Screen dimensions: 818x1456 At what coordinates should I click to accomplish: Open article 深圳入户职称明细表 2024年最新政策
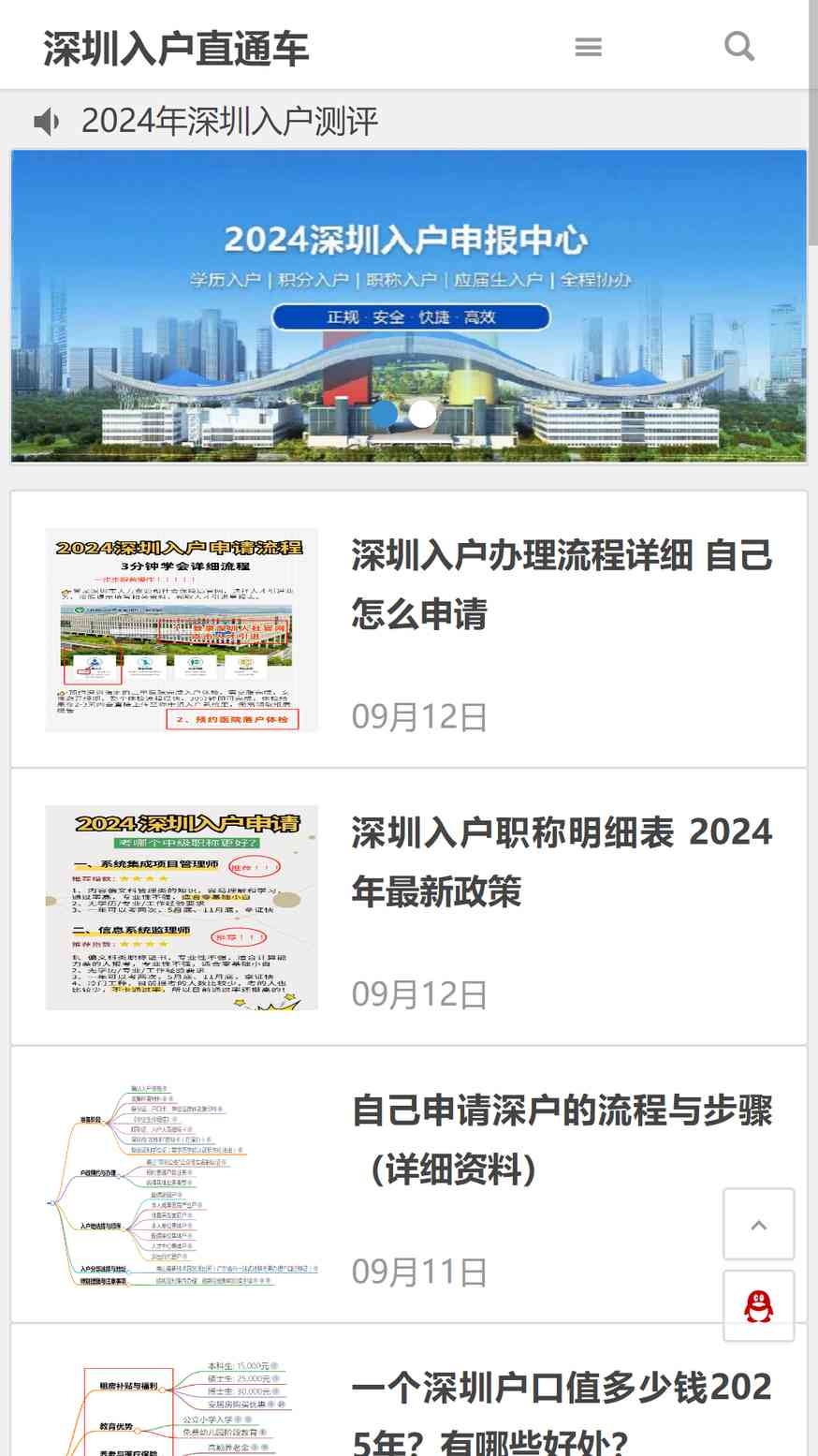click(x=562, y=861)
